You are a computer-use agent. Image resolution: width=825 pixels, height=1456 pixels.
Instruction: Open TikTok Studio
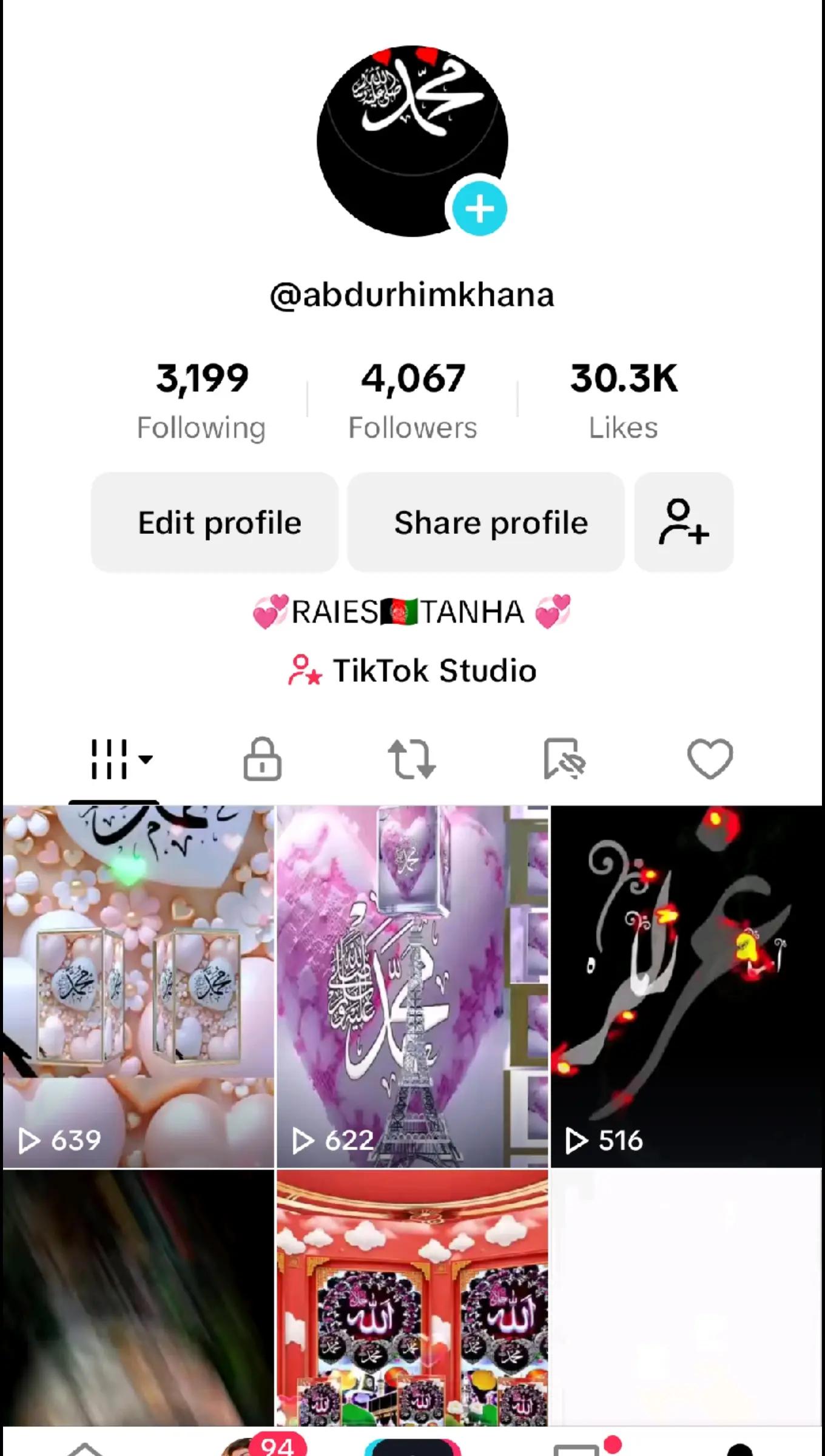pyautogui.click(x=412, y=670)
